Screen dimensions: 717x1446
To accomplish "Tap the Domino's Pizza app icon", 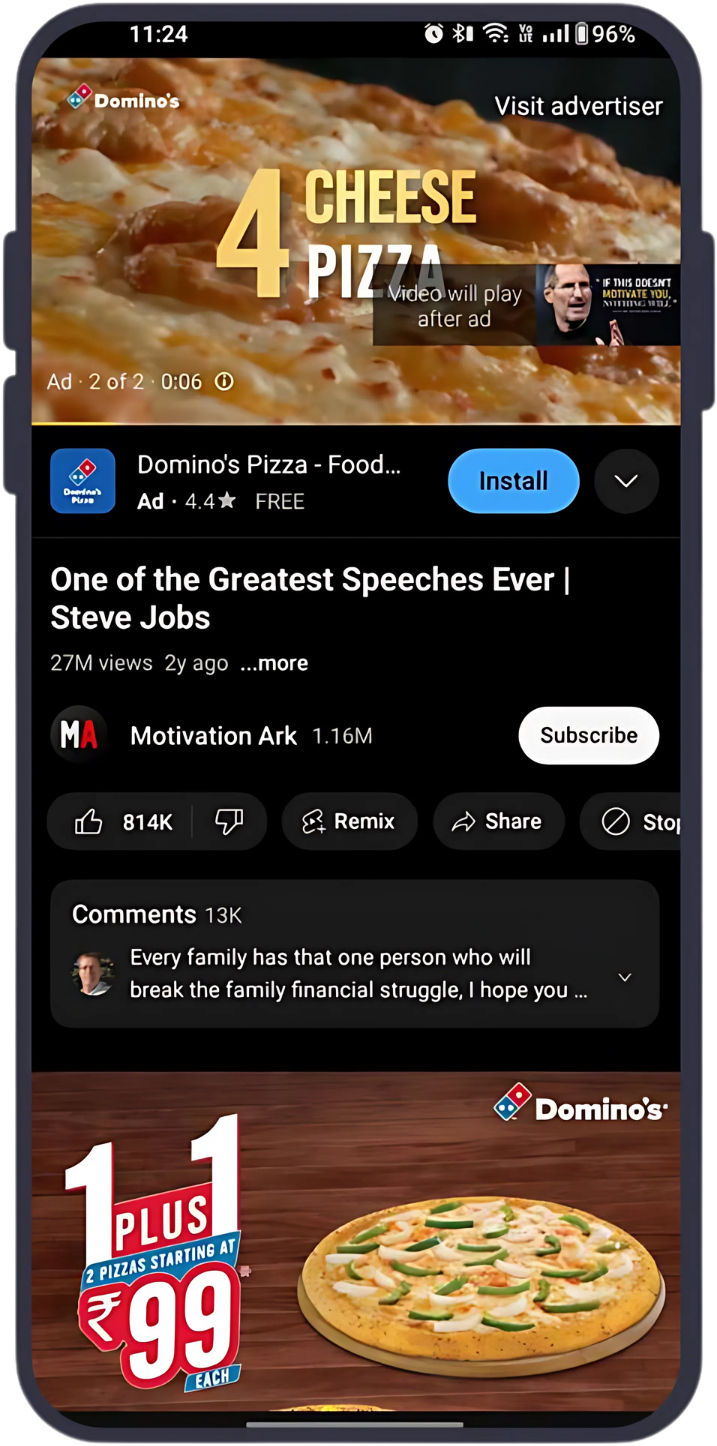I will point(83,481).
